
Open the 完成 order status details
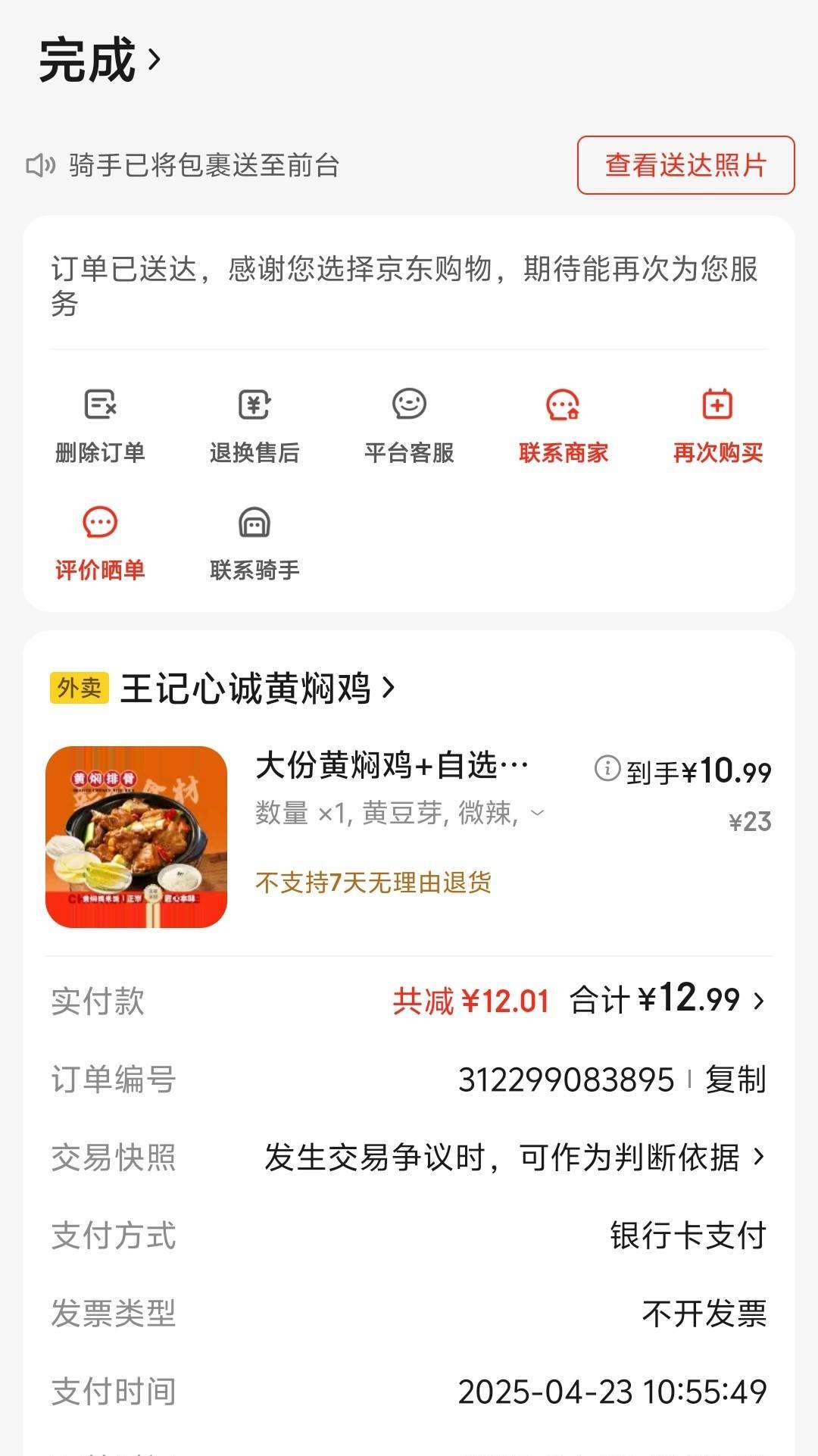click(100, 61)
